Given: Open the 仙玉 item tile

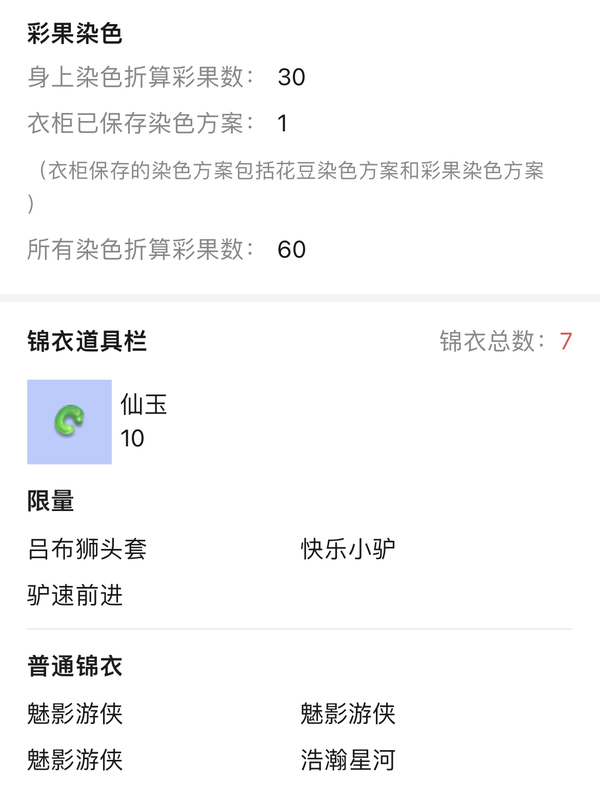Looking at the screenshot, I should [x=69, y=421].
